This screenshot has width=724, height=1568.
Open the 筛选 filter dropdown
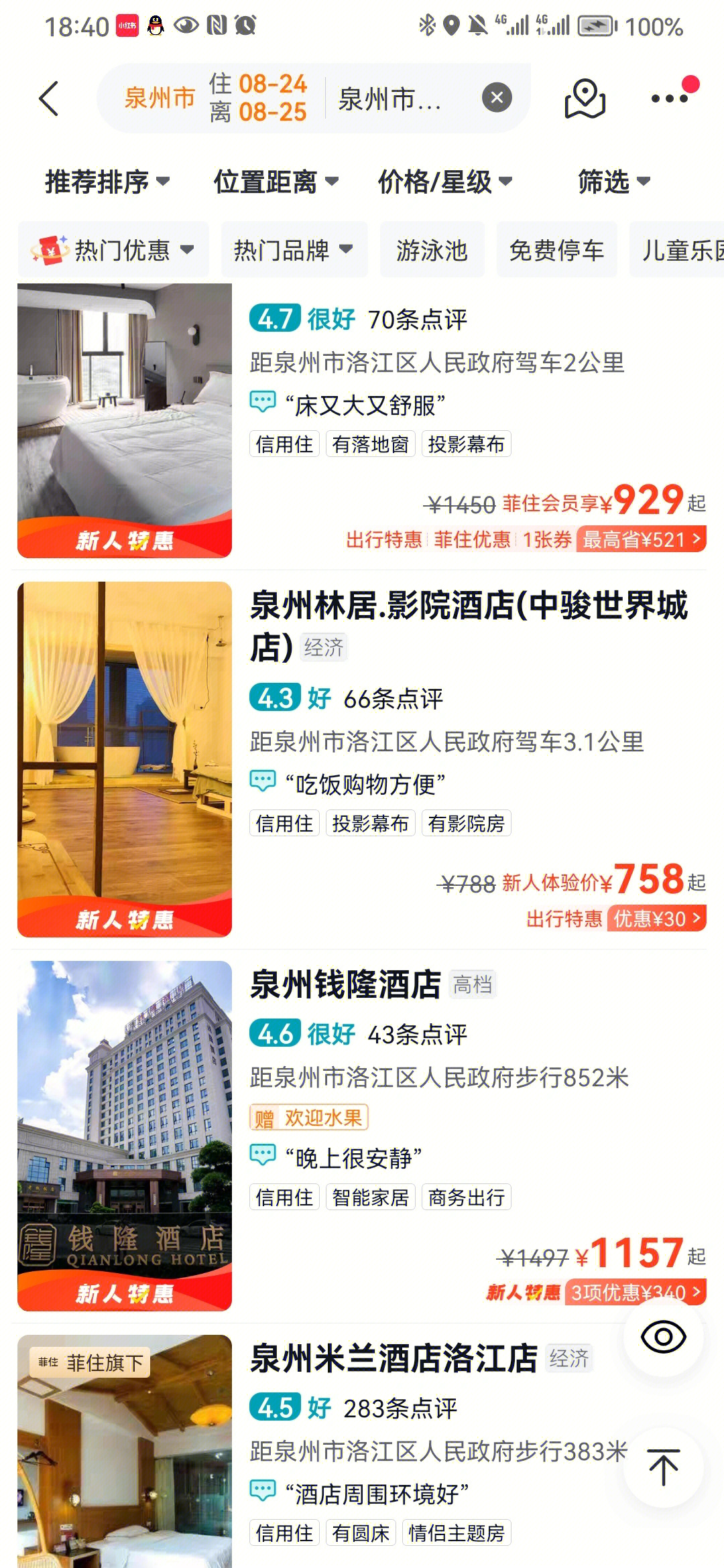pos(613,182)
